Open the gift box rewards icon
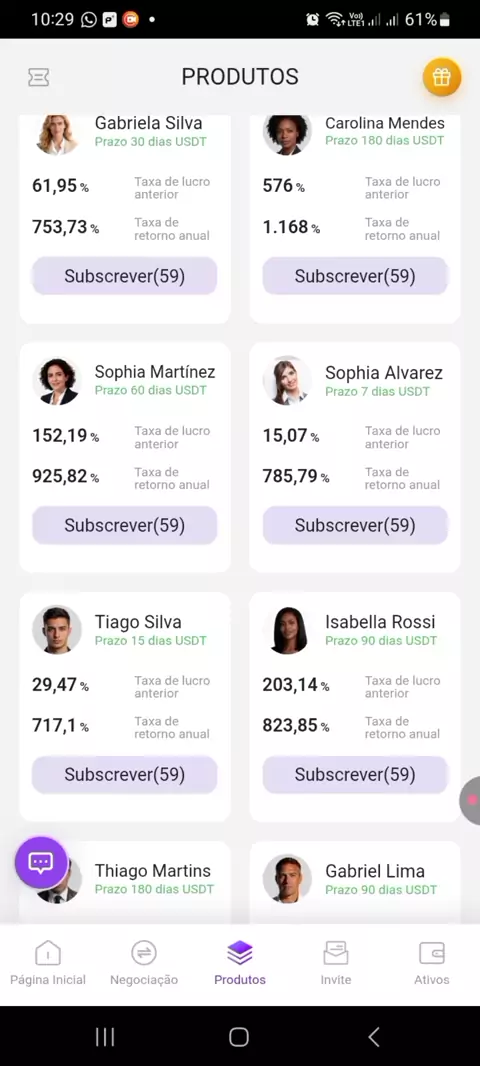The height and width of the screenshot is (1066, 480). pos(442,77)
